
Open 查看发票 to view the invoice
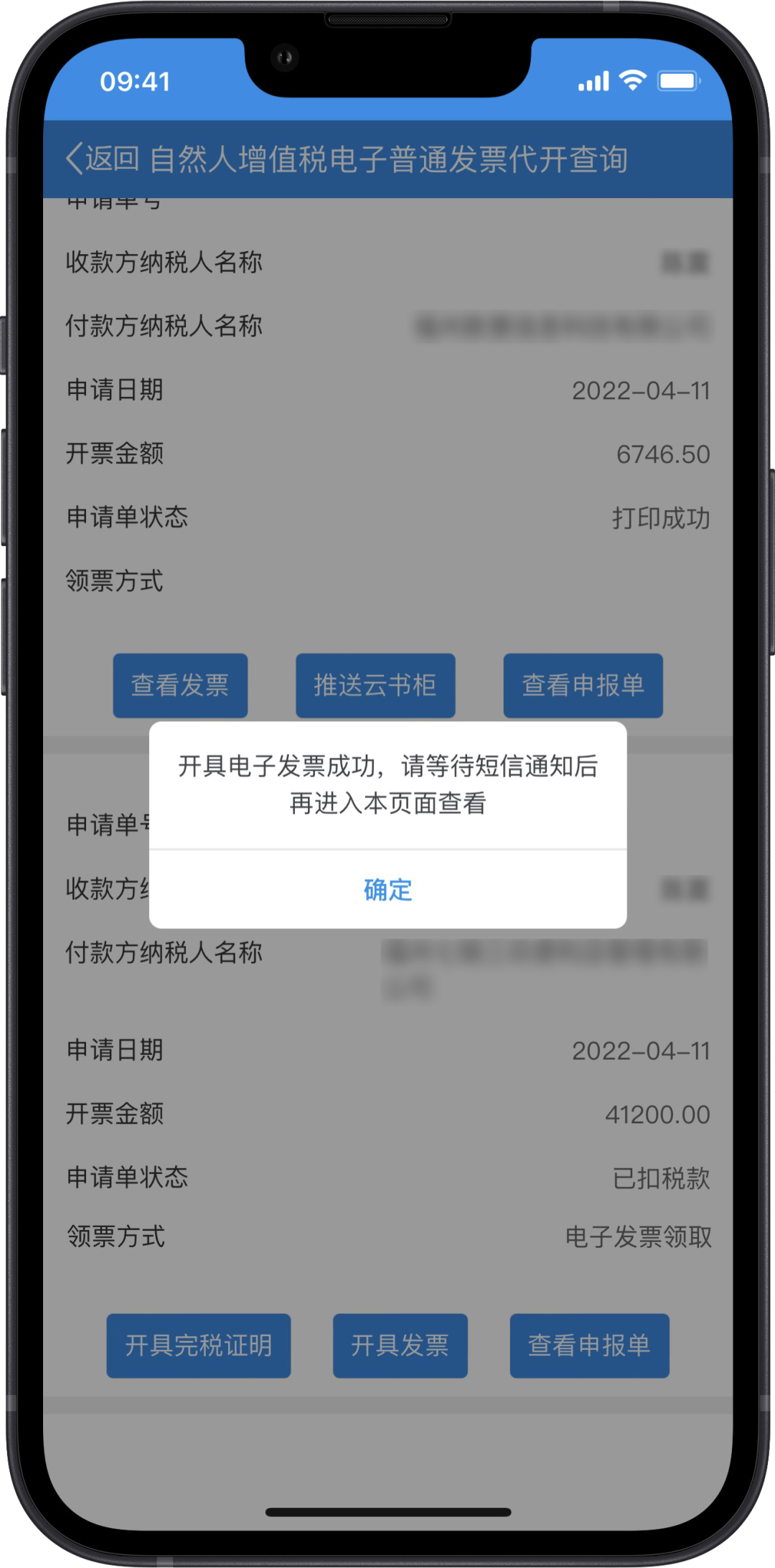point(180,685)
